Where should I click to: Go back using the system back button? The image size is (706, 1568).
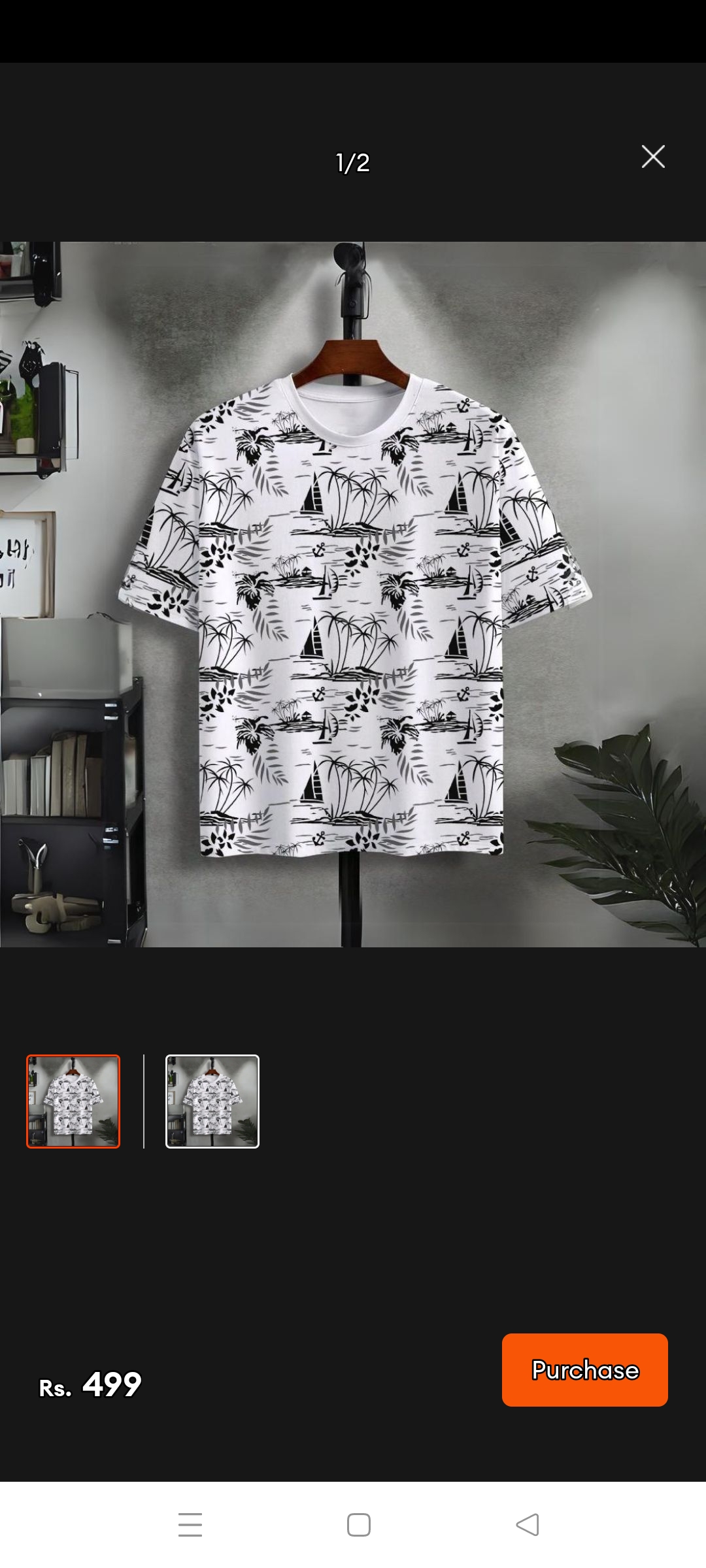click(x=527, y=1525)
